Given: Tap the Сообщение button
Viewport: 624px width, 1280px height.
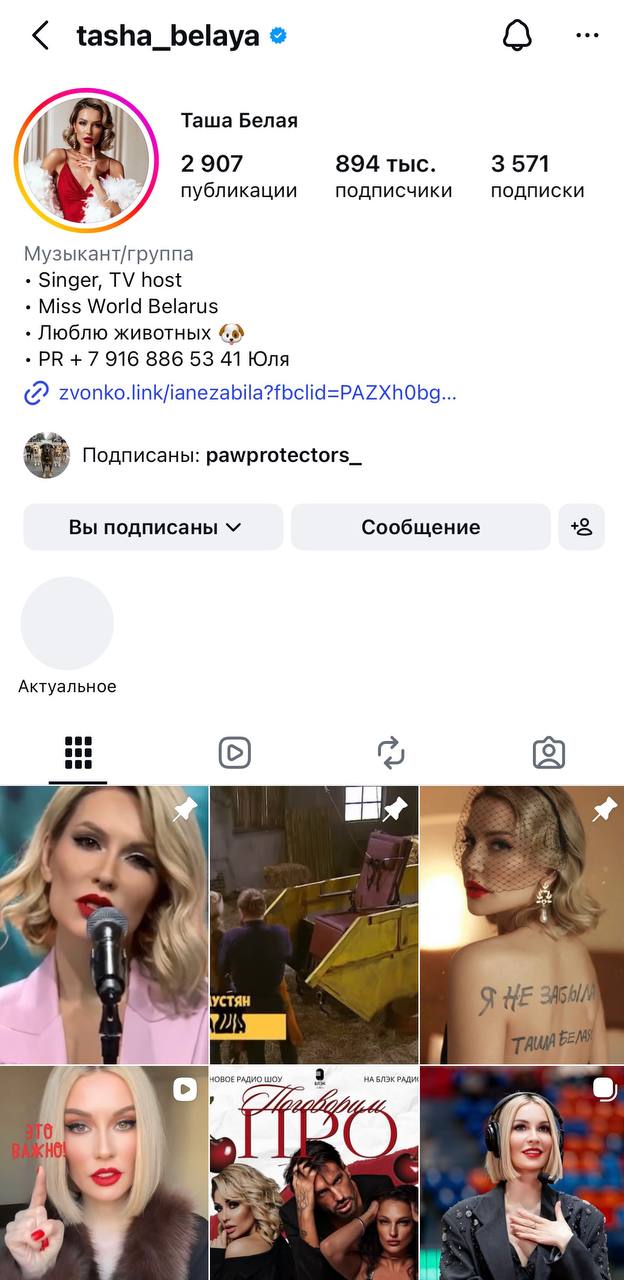Looking at the screenshot, I should coord(420,527).
